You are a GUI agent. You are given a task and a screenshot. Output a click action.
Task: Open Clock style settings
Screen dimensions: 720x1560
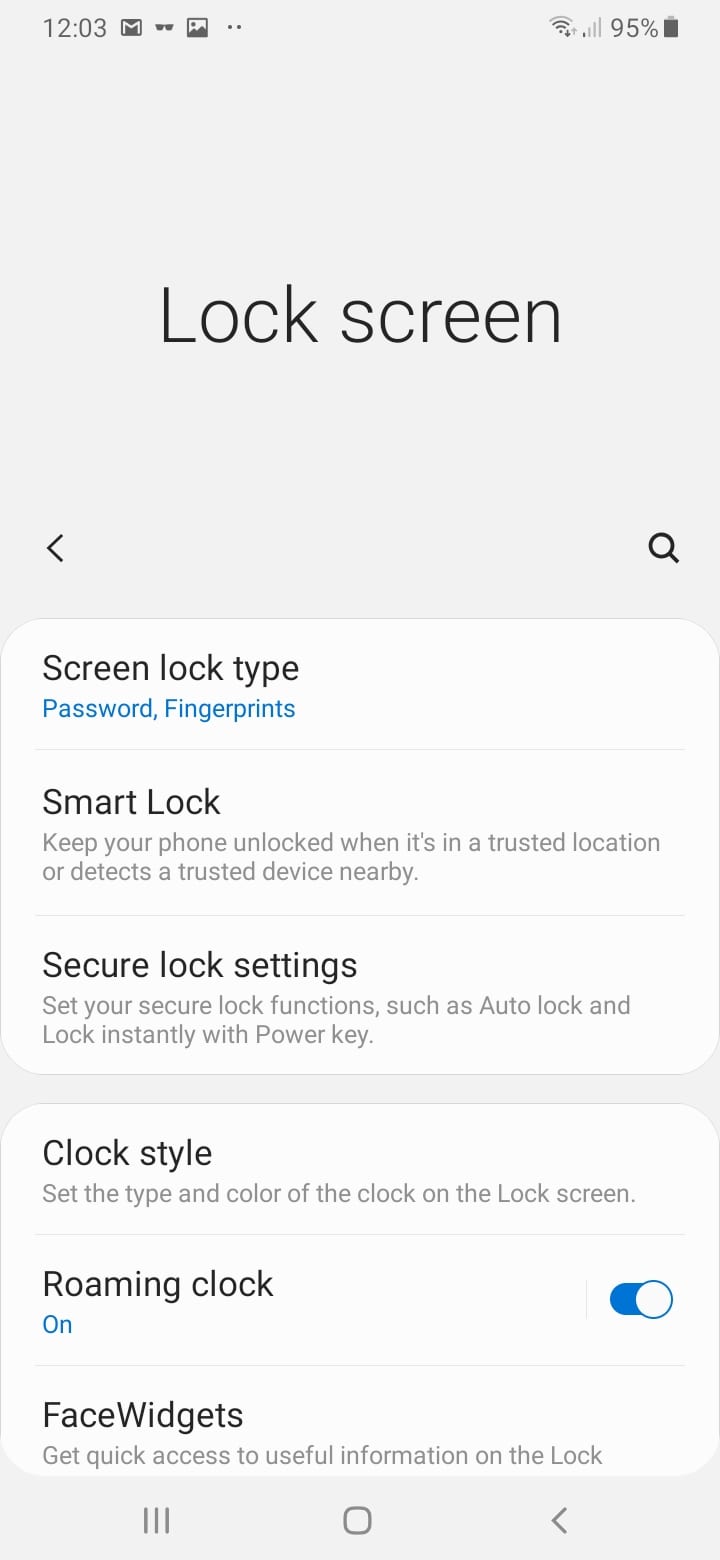(360, 1170)
